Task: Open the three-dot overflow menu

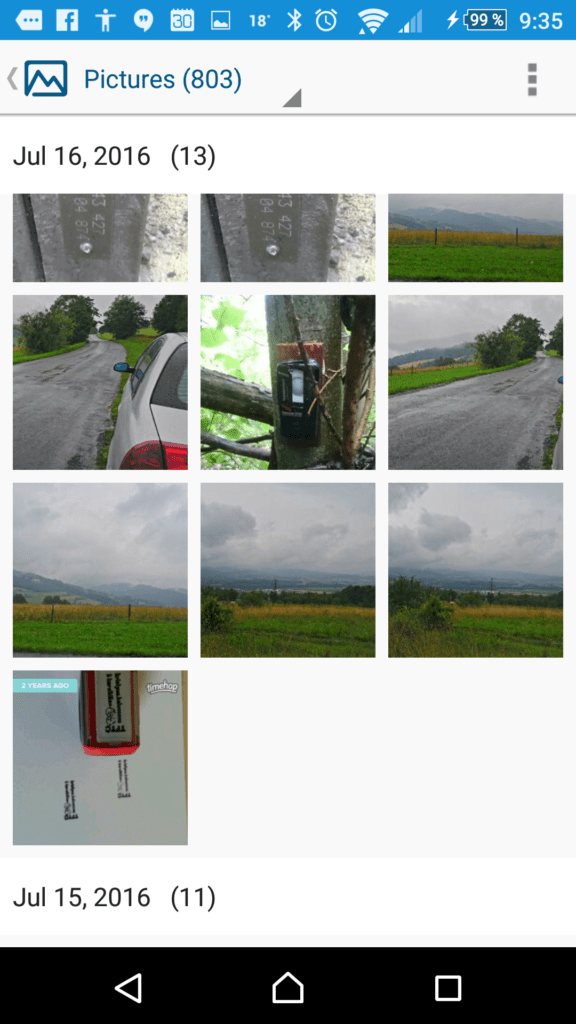Action: [532, 80]
